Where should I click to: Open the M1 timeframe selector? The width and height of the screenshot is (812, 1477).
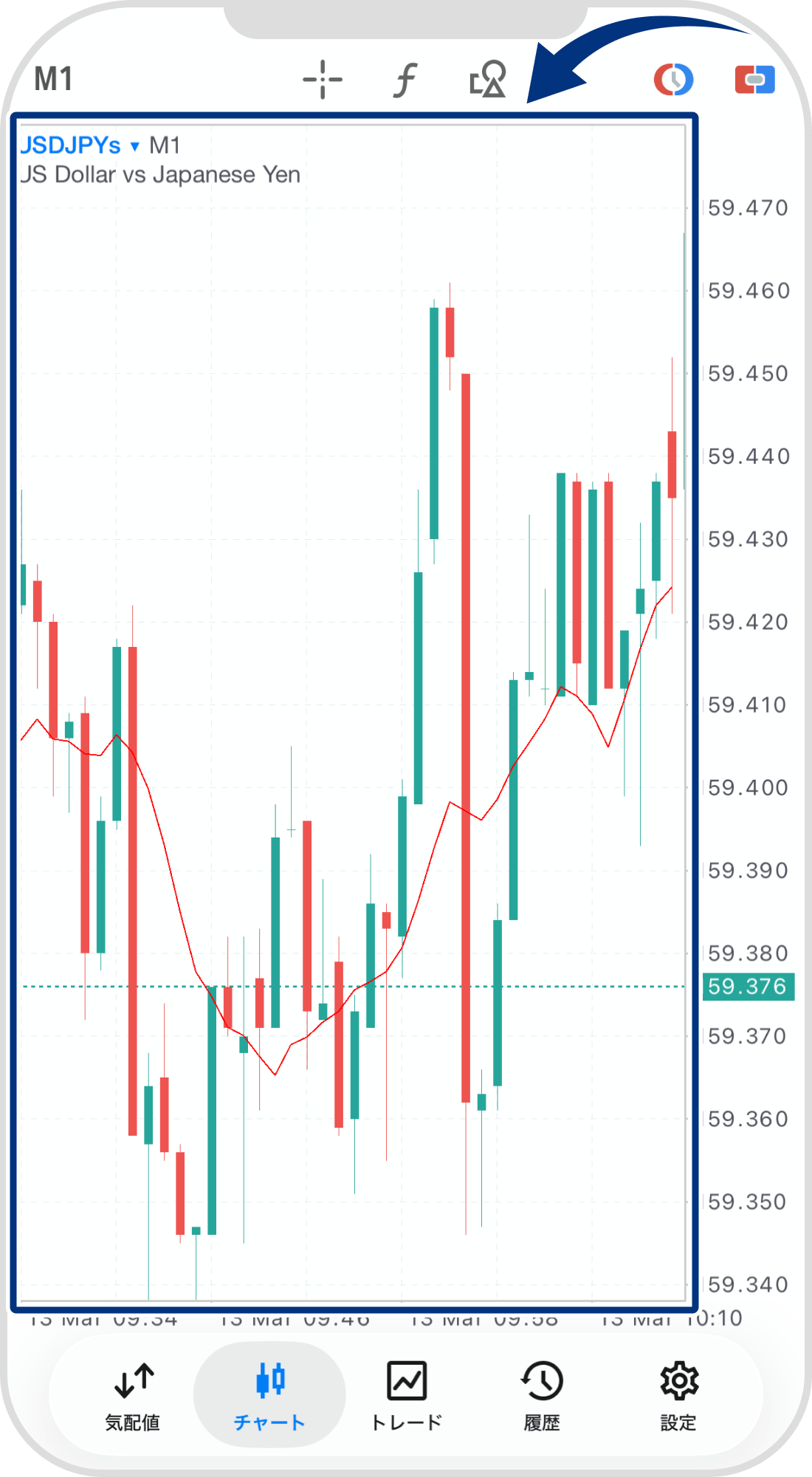click(x=53, y=79)
